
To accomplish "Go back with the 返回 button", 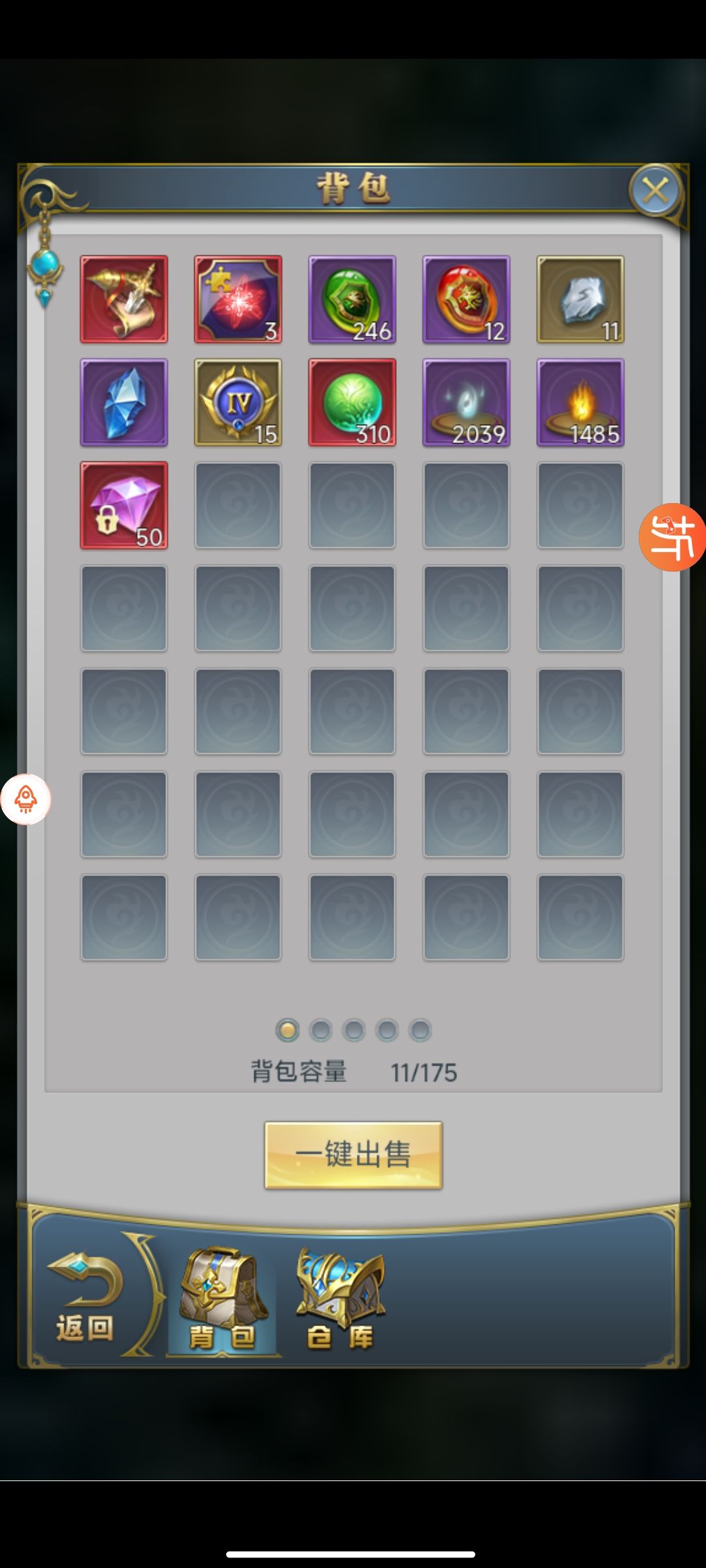I will tap(85, 1299).
